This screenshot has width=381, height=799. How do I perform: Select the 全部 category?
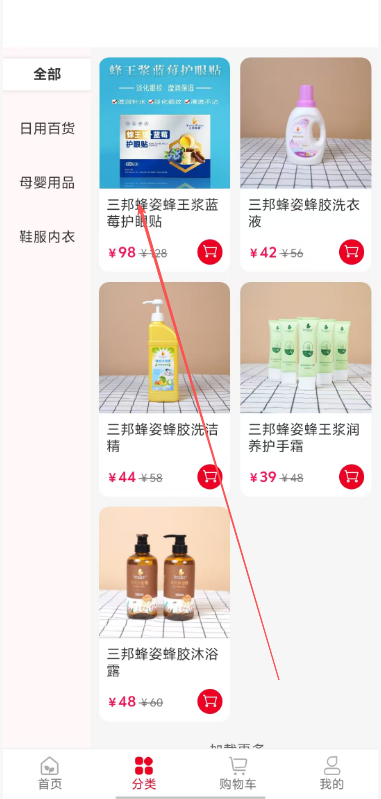pyautogui.click(x=47, y=74)
